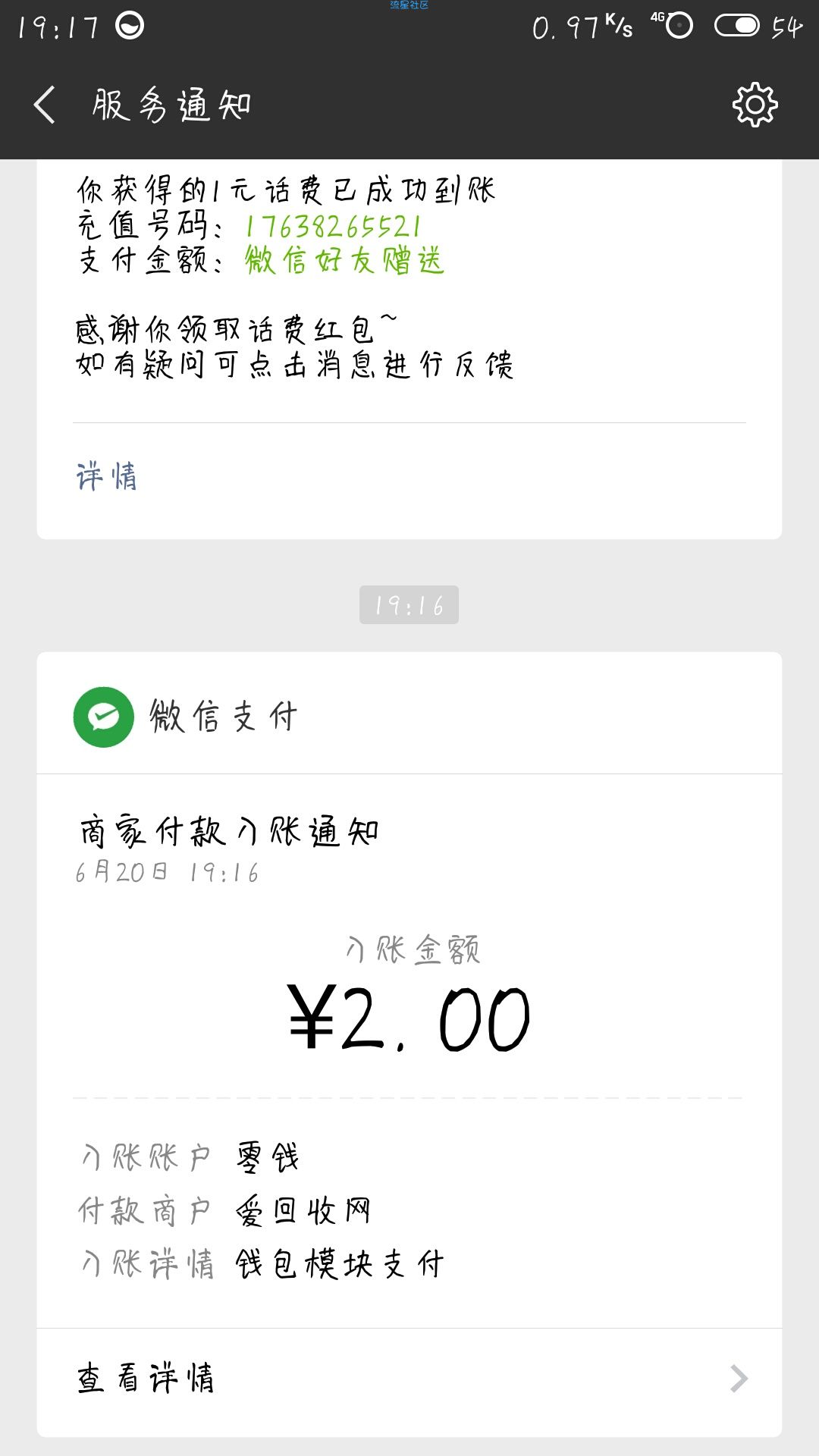819x1456 pixels.
Task: Open the 商家付款入账通知 card
Action: pyautogui.click(x=409, y=1043)
